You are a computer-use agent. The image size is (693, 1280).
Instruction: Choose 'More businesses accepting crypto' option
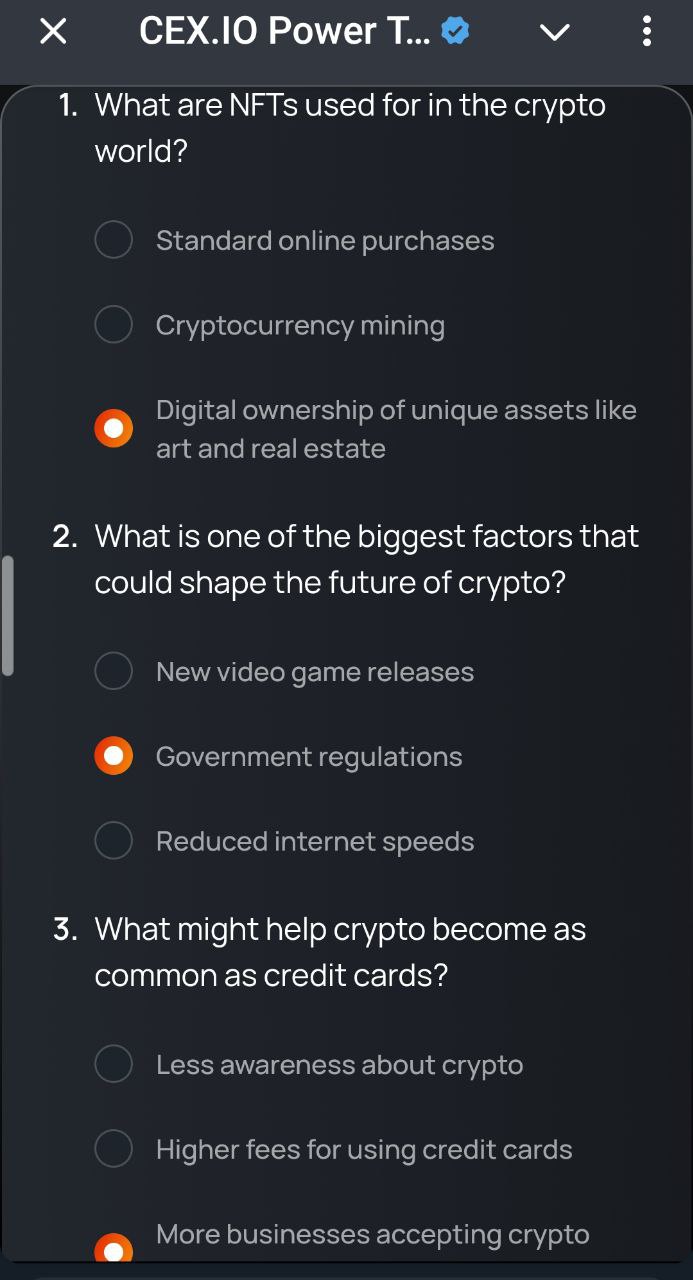114,1246
